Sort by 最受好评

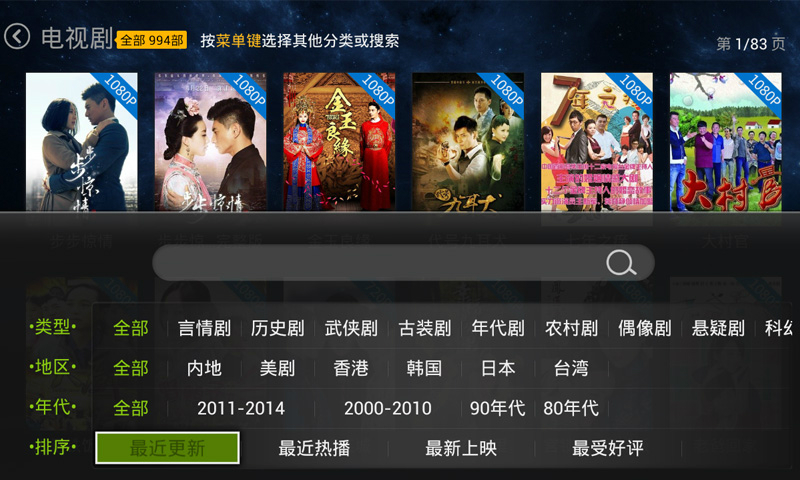[x=608, y=448]
